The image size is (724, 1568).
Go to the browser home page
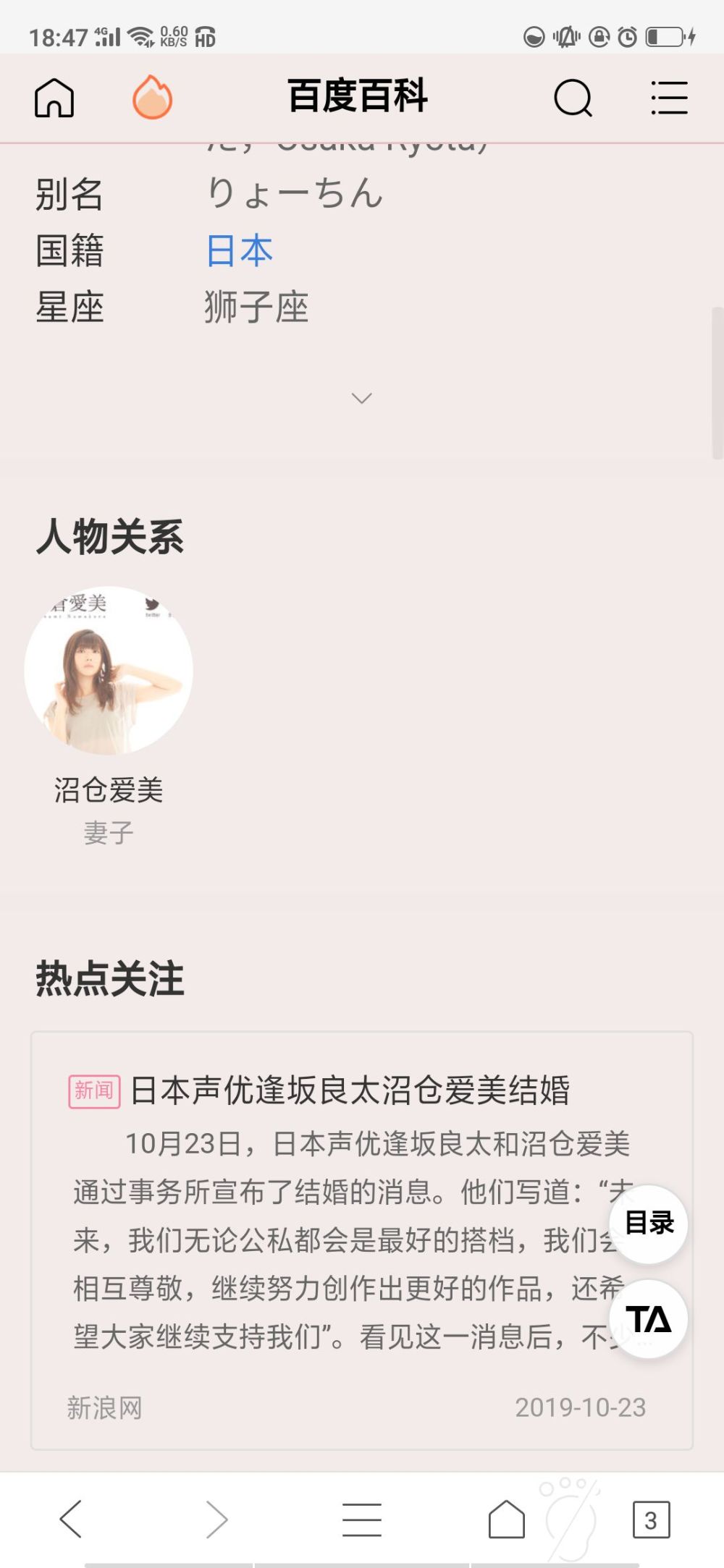pos(506,1518)
